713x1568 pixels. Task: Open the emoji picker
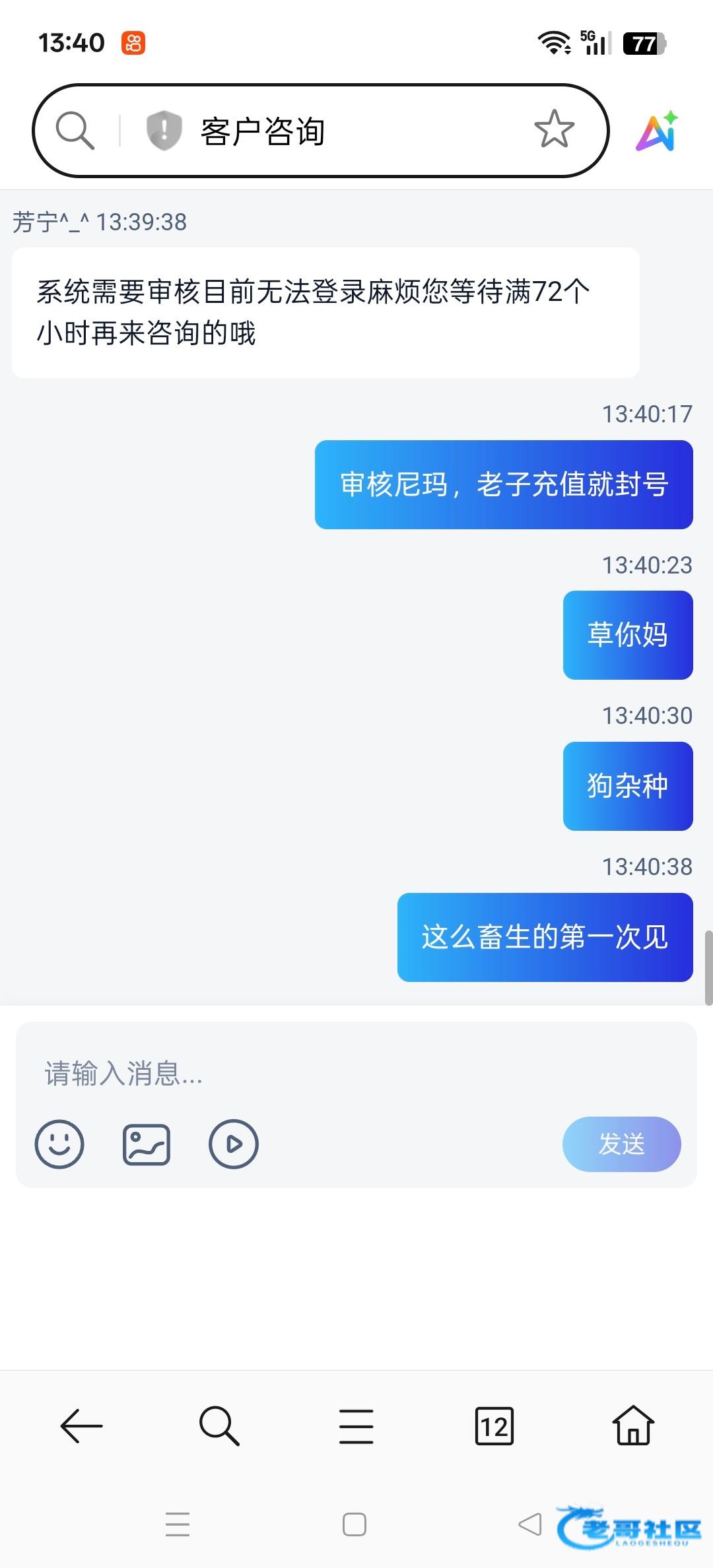click(x=59, y=1144)
